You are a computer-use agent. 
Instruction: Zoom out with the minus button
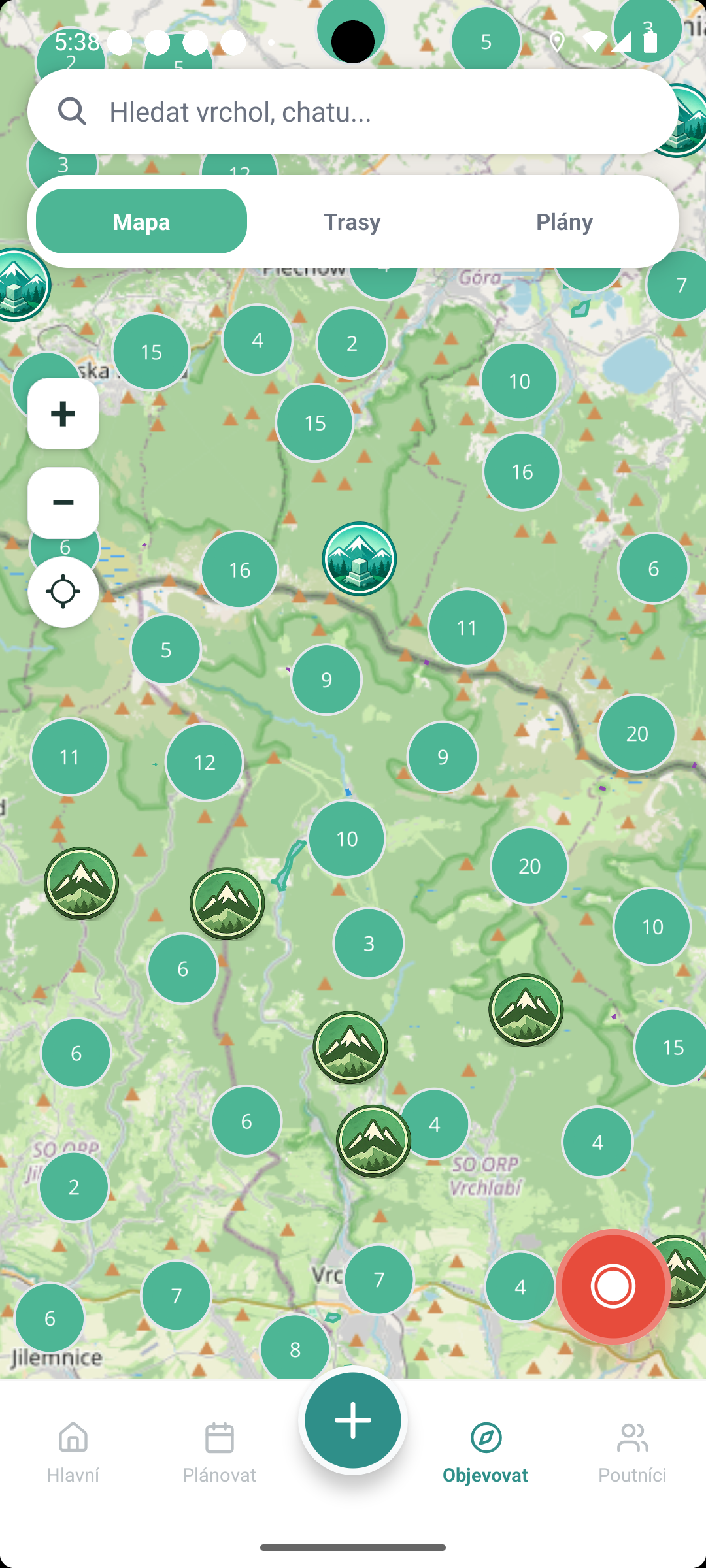click(63, 503)
